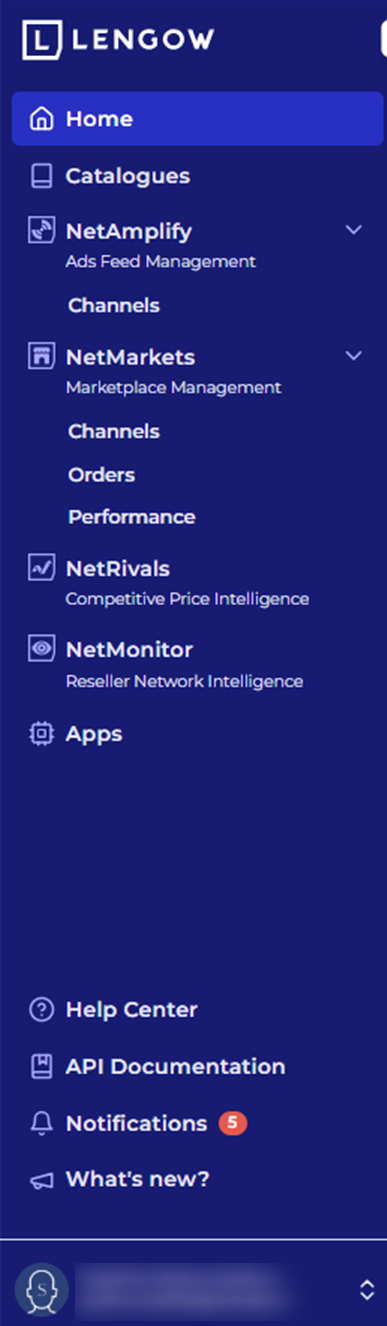
Task: Open Channels under NetAmplify
Action: 114,306
